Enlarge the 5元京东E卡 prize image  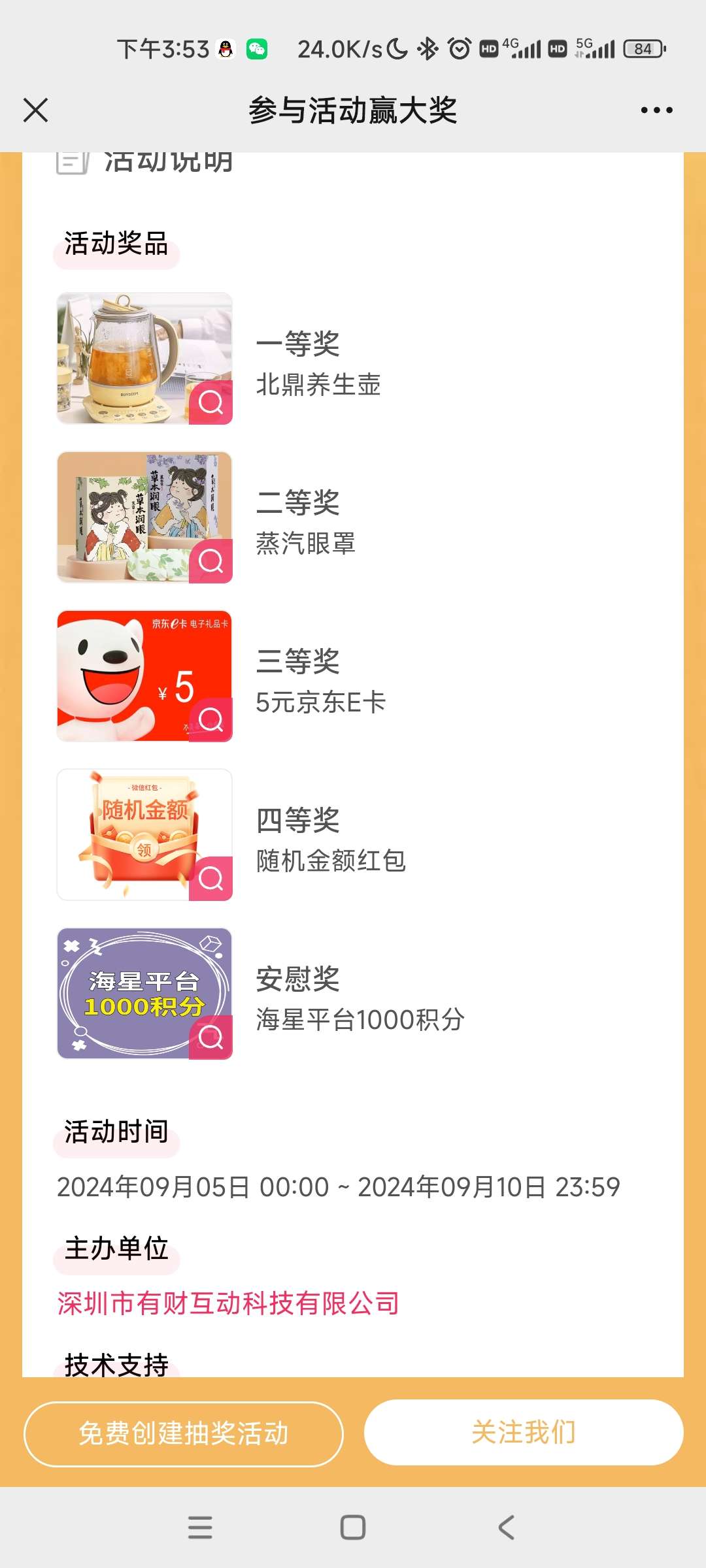tap(210, 719)
